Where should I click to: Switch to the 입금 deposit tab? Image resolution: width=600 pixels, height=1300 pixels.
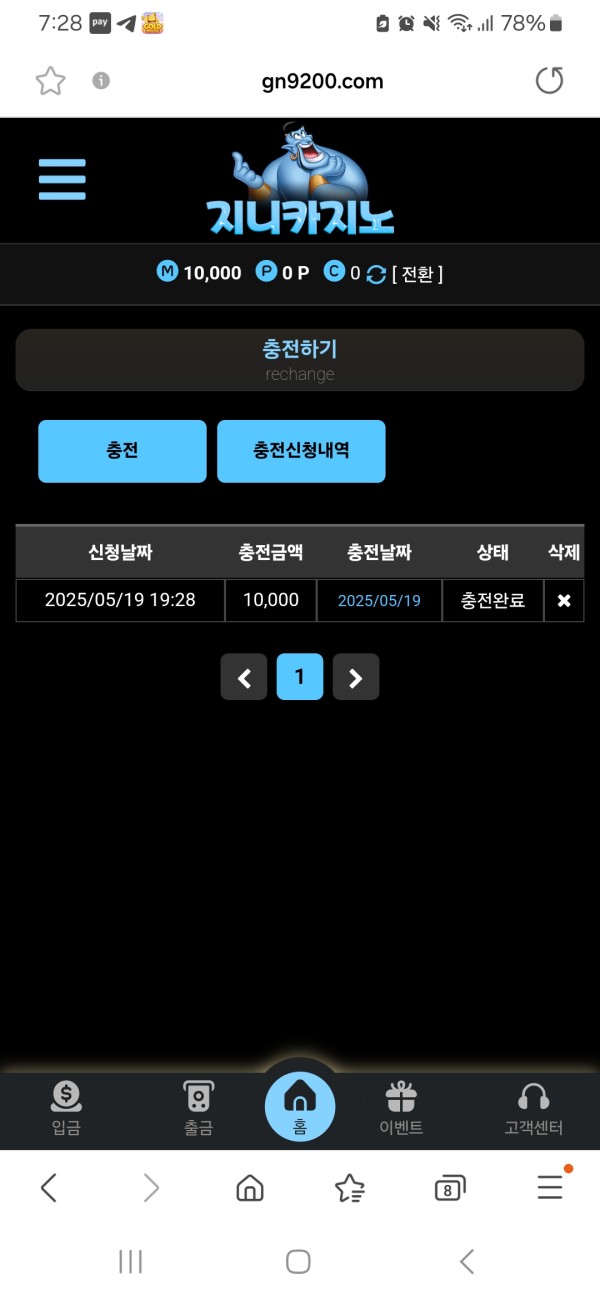pos(66,1108)
